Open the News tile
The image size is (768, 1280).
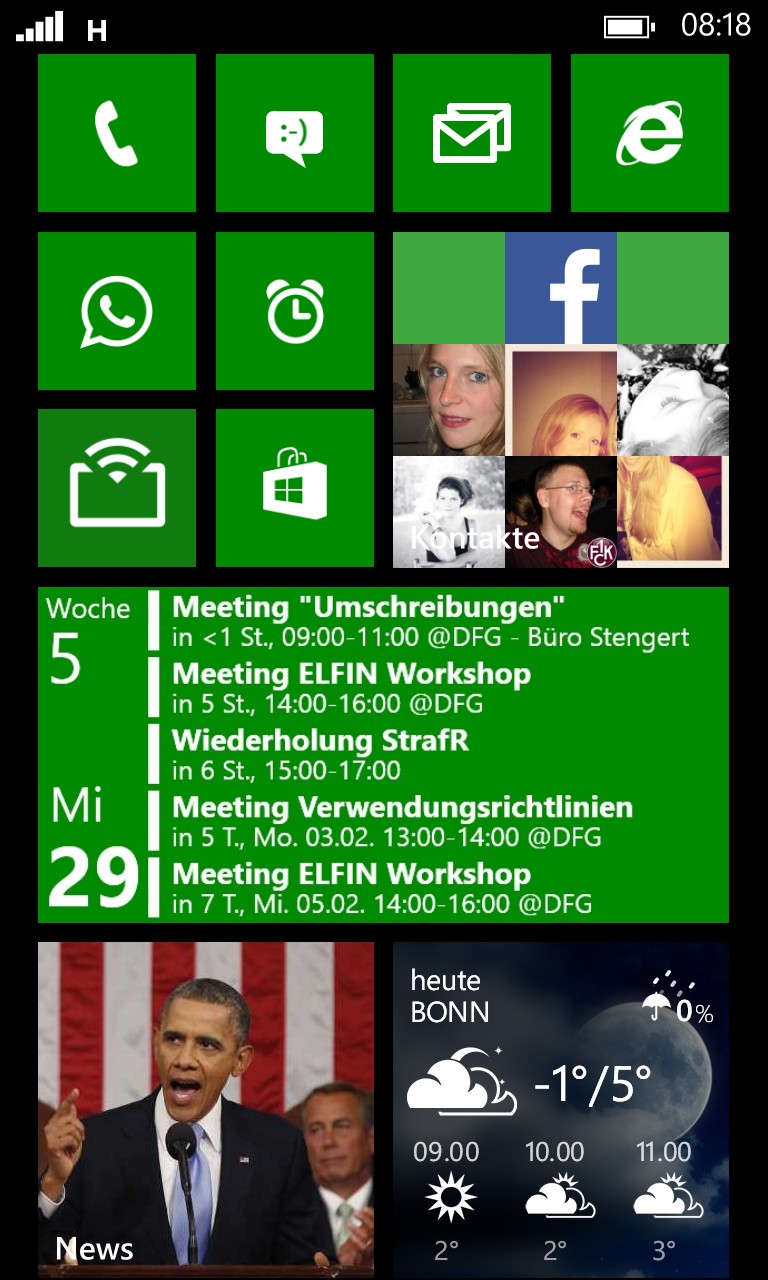[x=206, y=1110]
